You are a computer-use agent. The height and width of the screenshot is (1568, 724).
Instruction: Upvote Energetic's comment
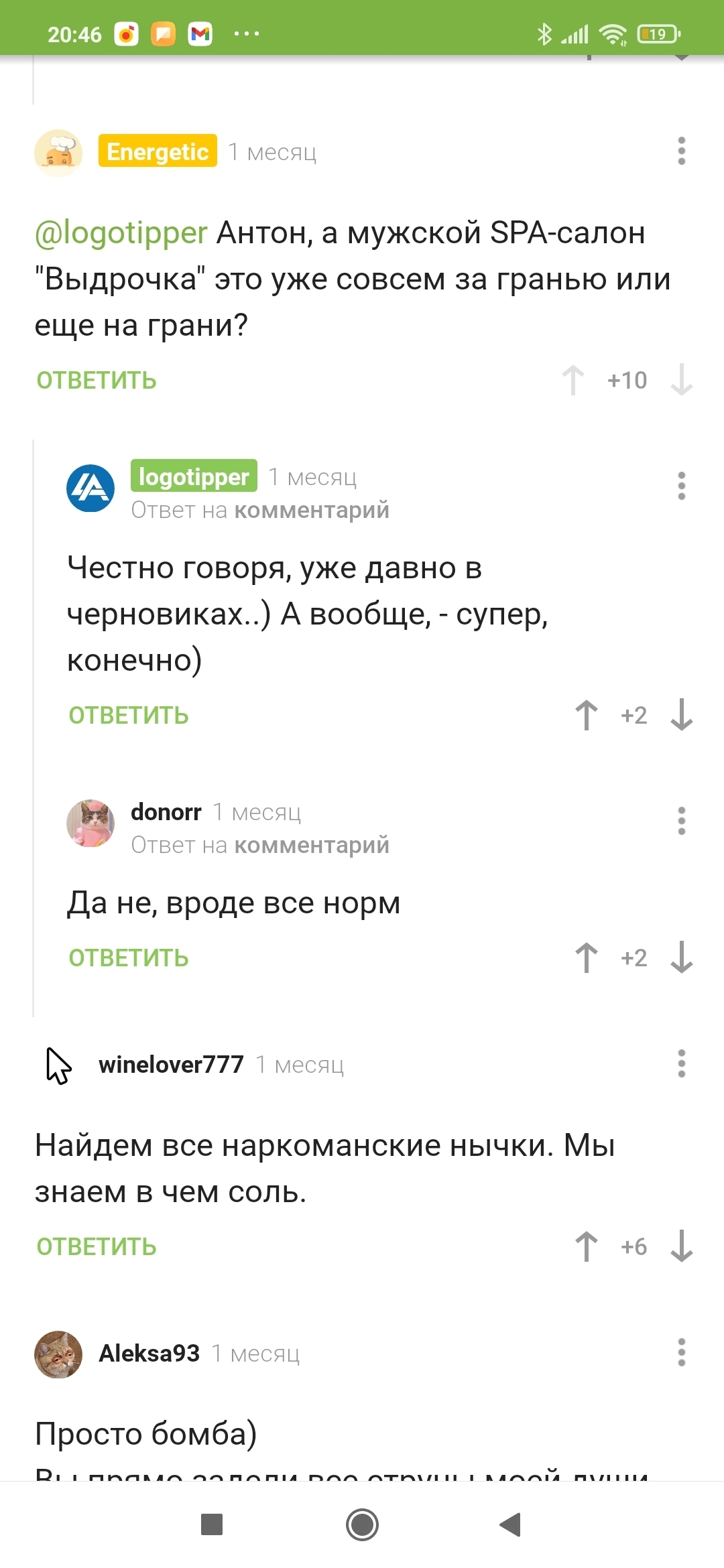(573, 380)
